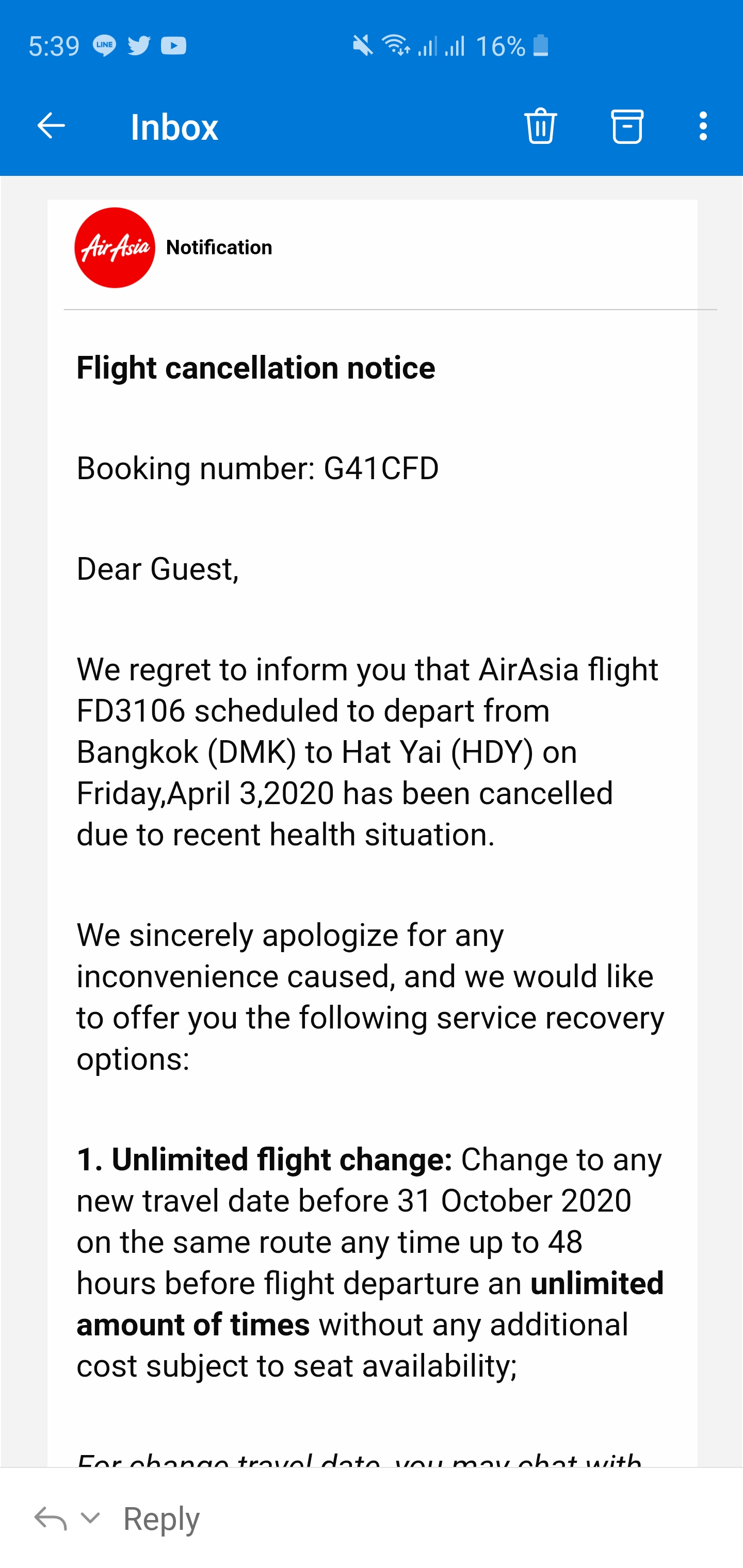Archive this flight cancellation email

[x=627, y=126]
